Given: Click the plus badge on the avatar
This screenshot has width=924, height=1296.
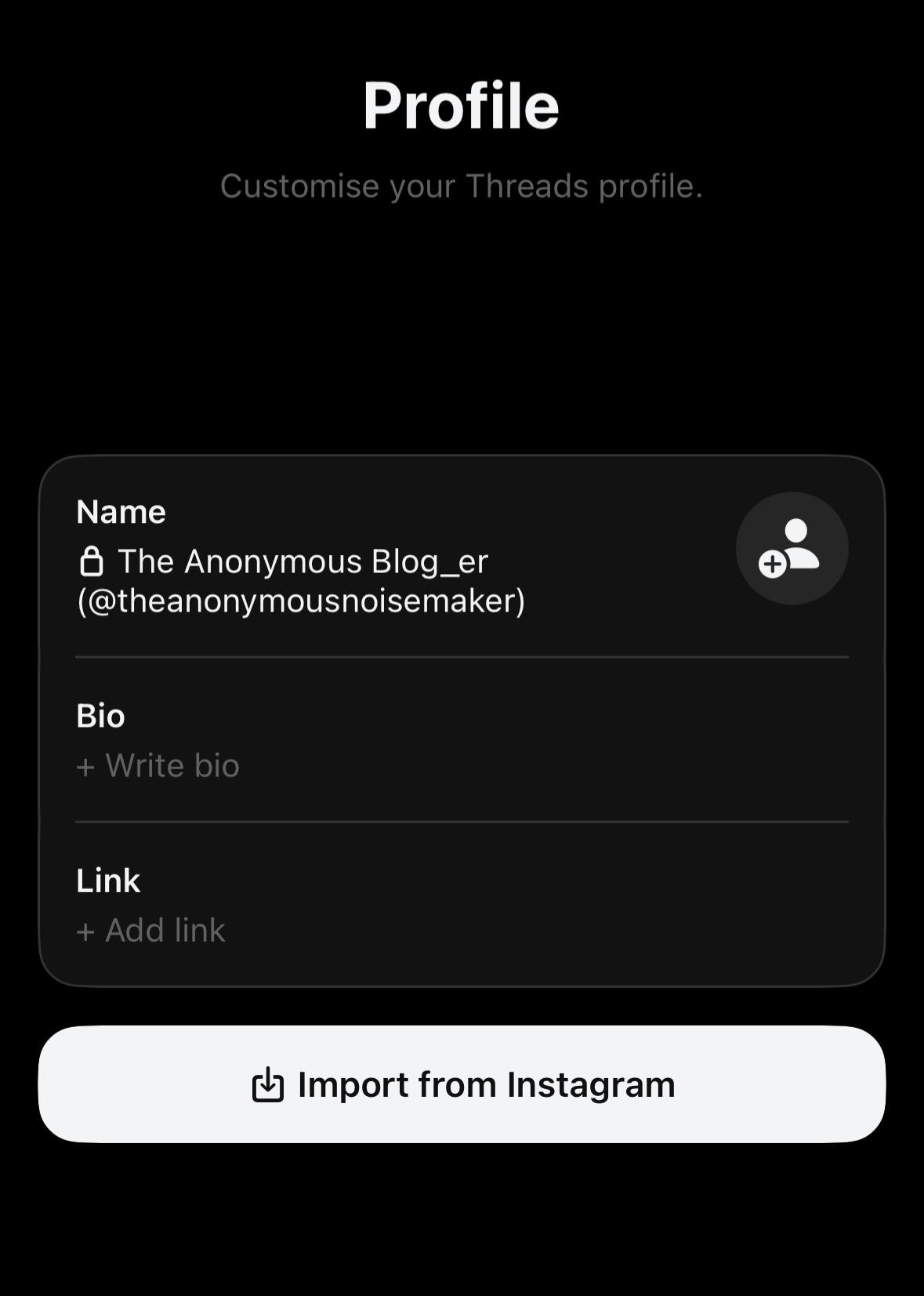Looking at the screenshot, I should pos(771,564).
